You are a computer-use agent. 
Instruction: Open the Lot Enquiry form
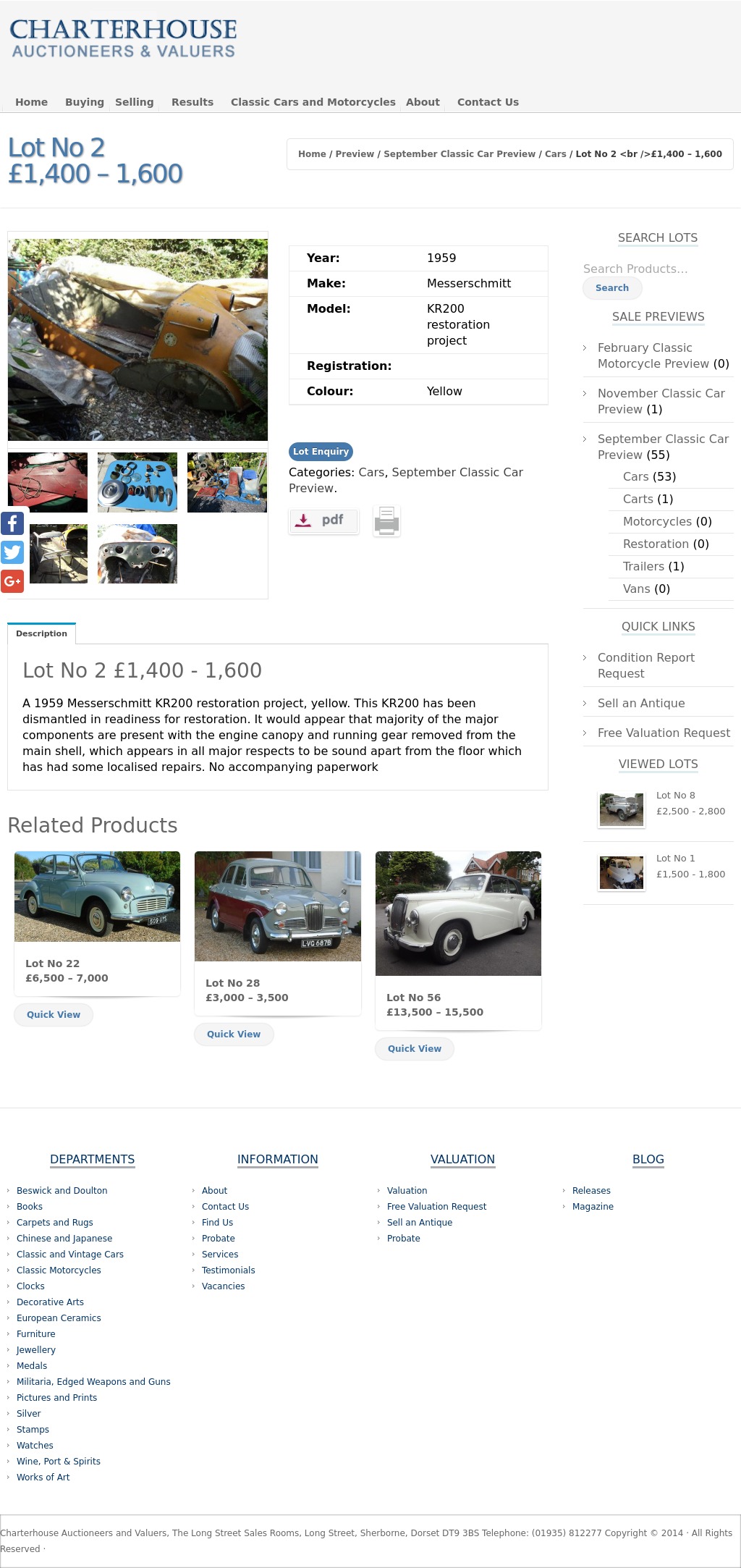(x=321, y=451)
